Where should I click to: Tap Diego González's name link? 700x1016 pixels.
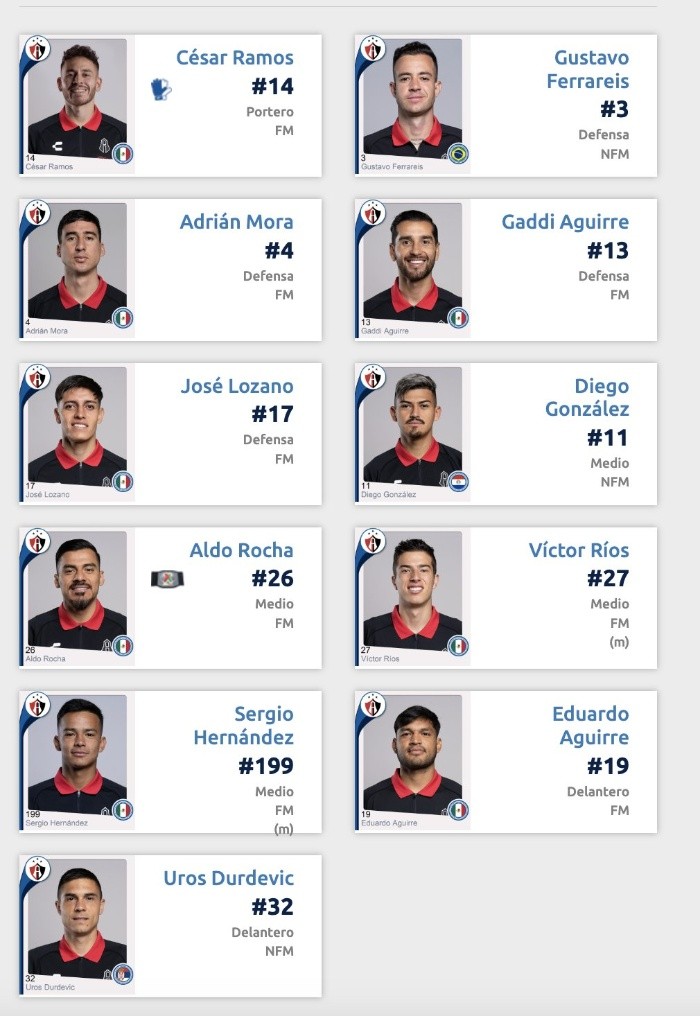point(588,397)
